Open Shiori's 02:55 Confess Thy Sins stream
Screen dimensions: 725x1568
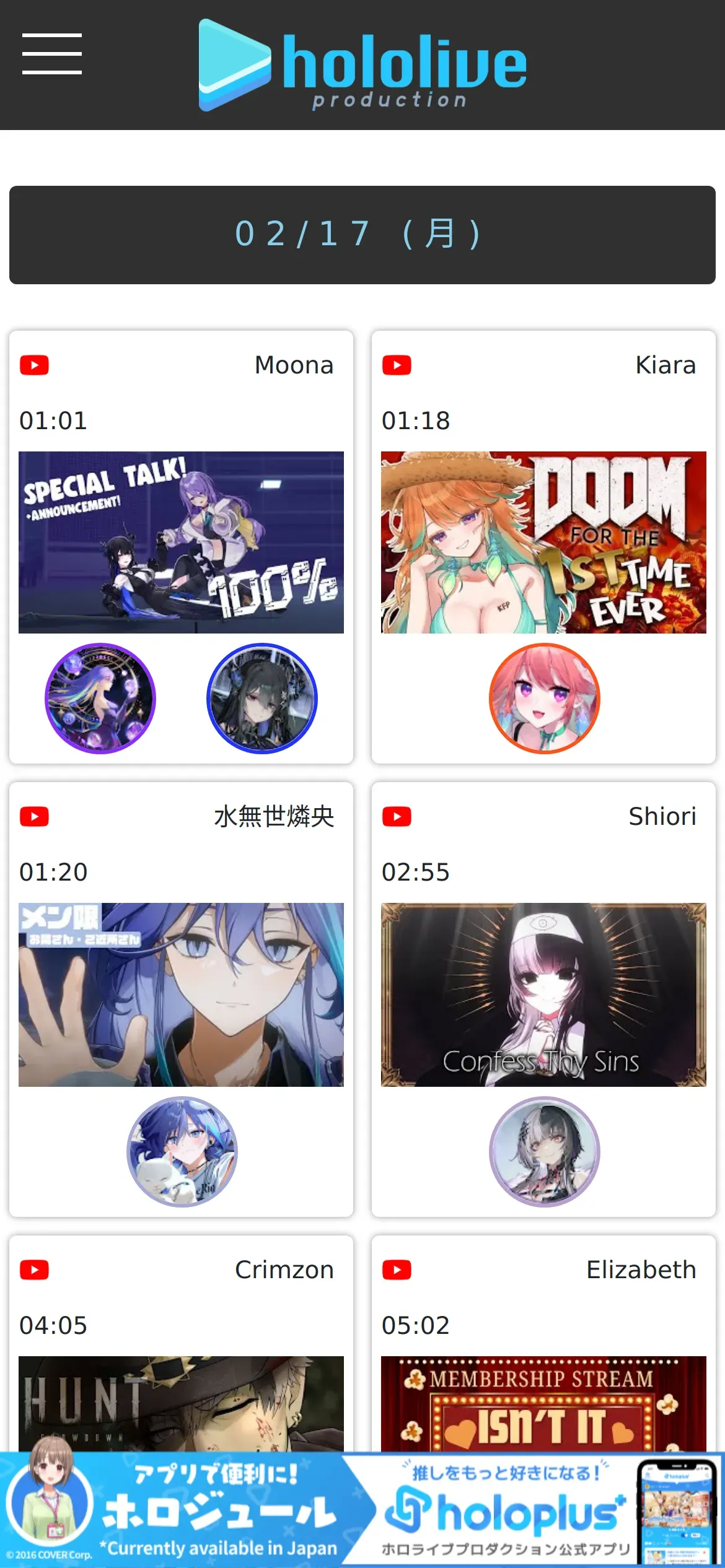tap(543, 994)
